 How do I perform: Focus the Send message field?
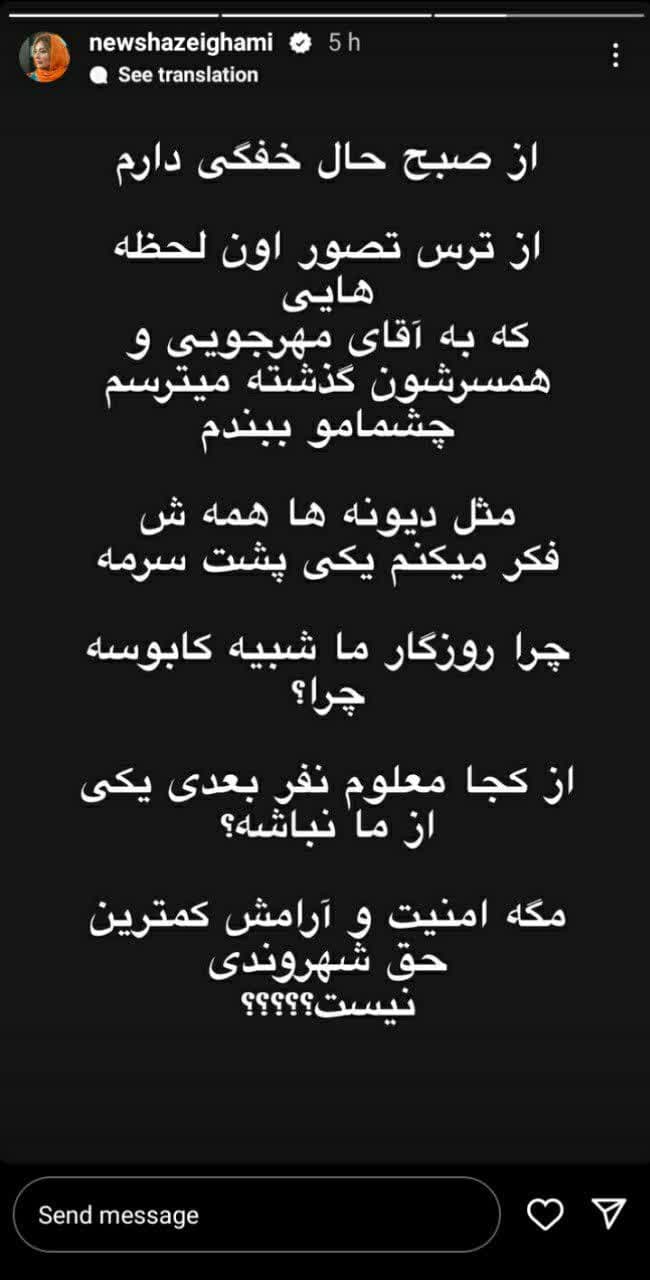pyautogui.click(x=256, y=1215)
